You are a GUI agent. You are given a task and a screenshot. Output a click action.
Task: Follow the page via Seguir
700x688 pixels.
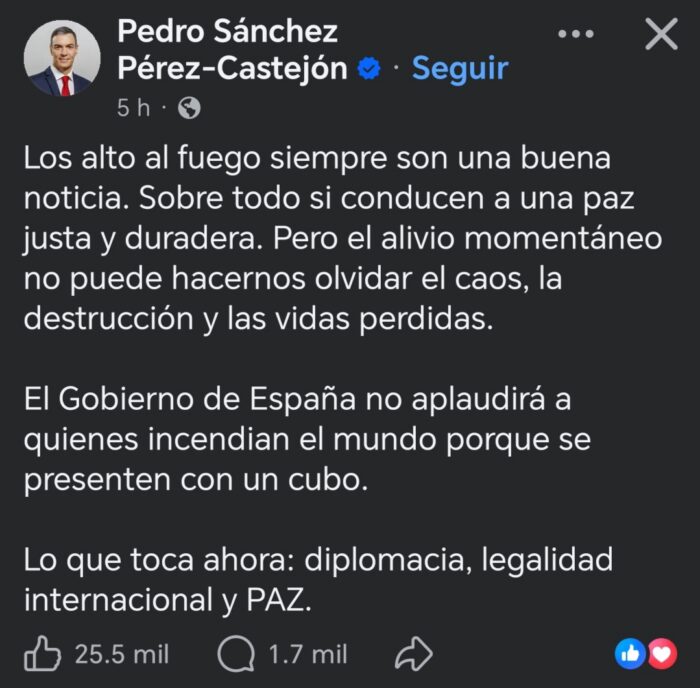[x=460, y=68]
